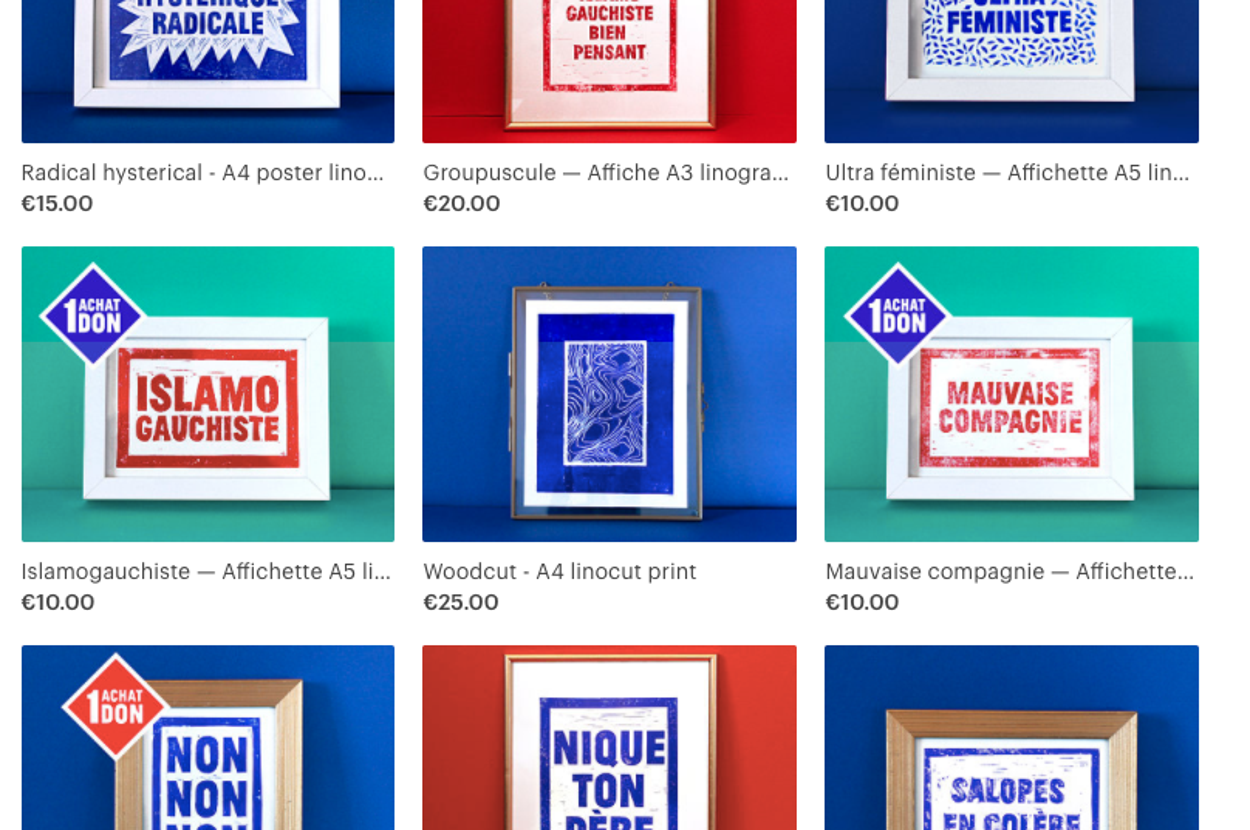
Task: View the Mauvaise compagnie affichette product
Action: coord(1011,394)
